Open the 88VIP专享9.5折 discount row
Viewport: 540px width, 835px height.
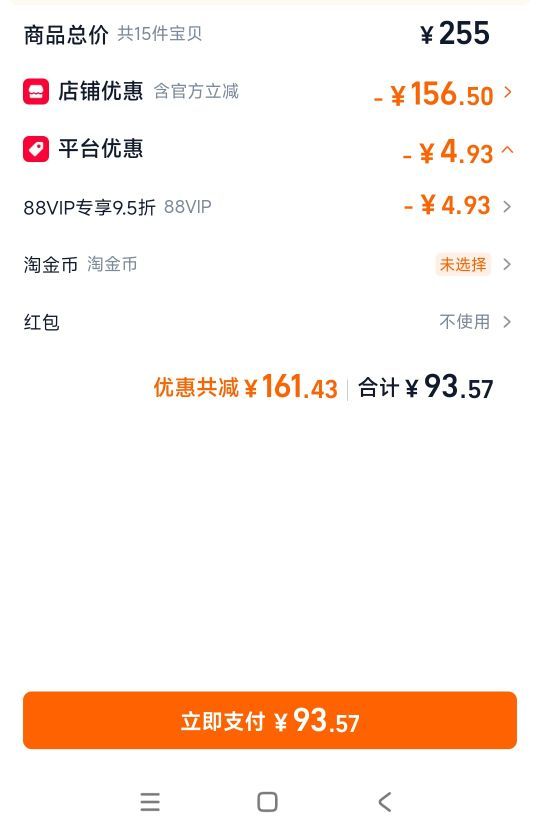coord(270,207)
